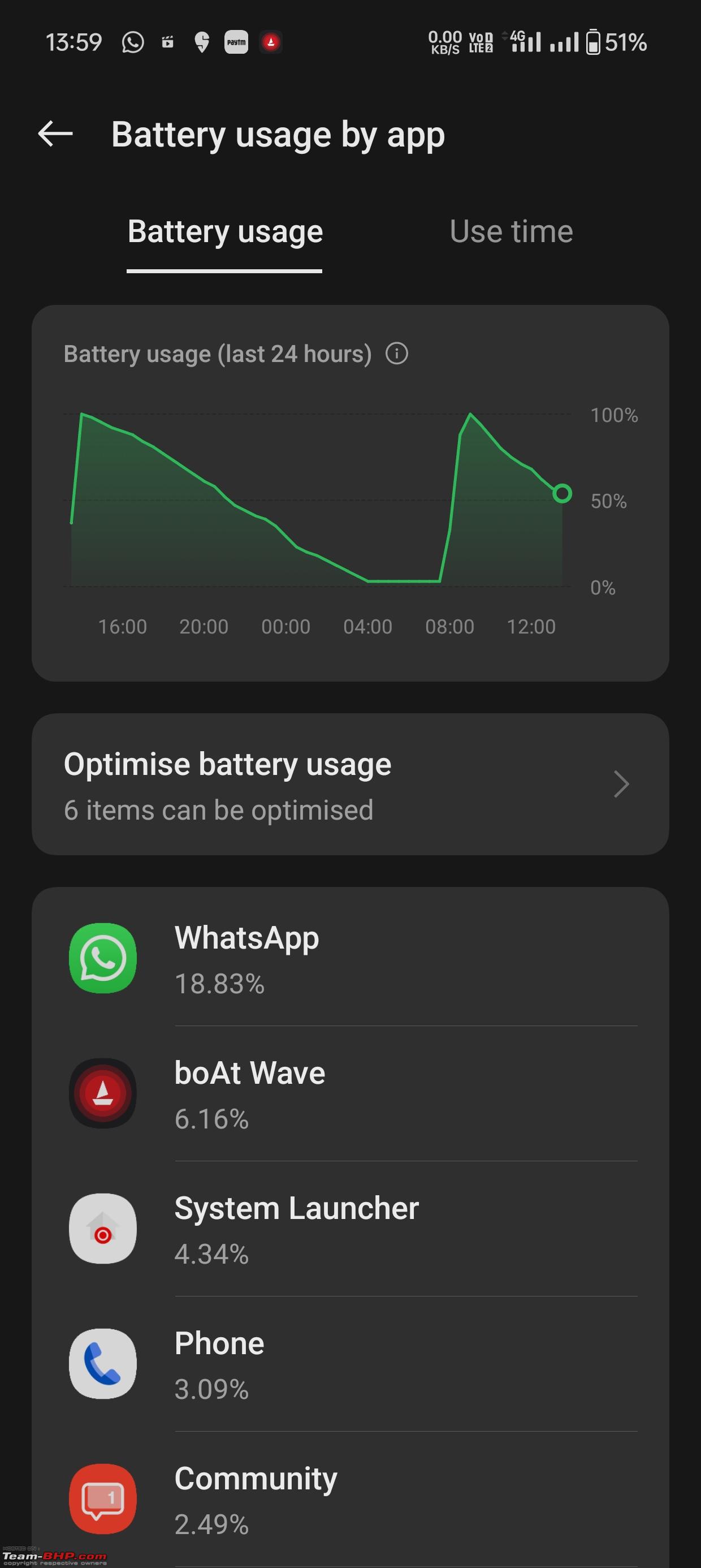This screenshot has height=1568, width=701.
Task: Open Optimise battery usage
Action: click(350, 784)
